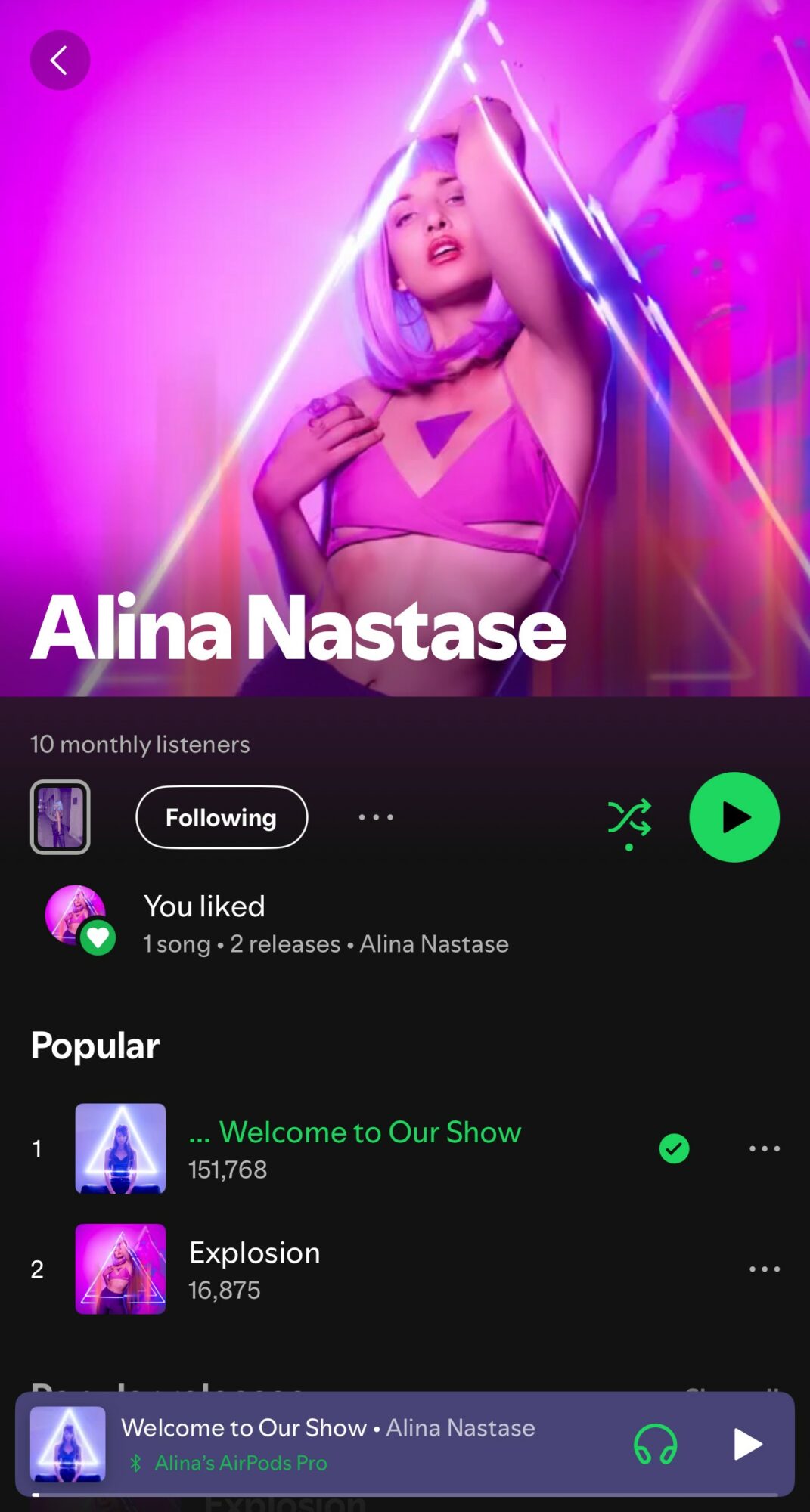Open the You liked collection
The width and height of the screenshot is (810, 1512).
coord(325,924)
